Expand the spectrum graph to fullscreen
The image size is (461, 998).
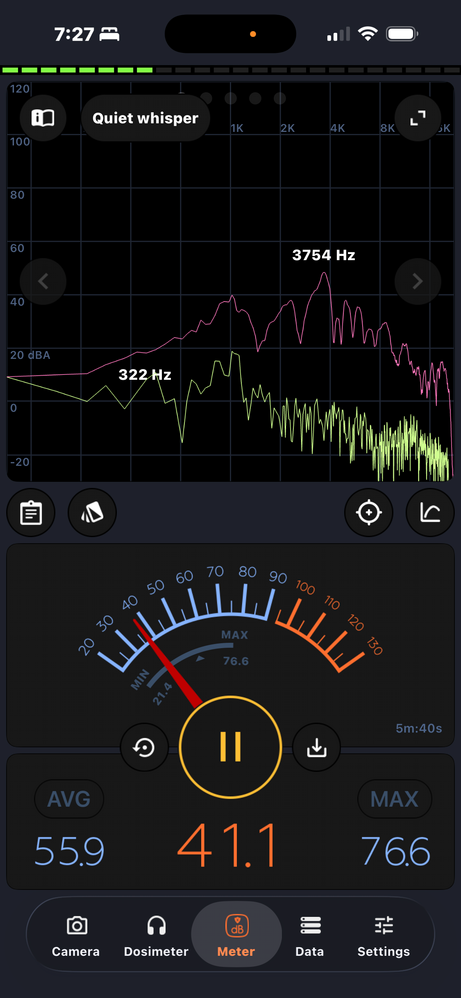[417, 118]
